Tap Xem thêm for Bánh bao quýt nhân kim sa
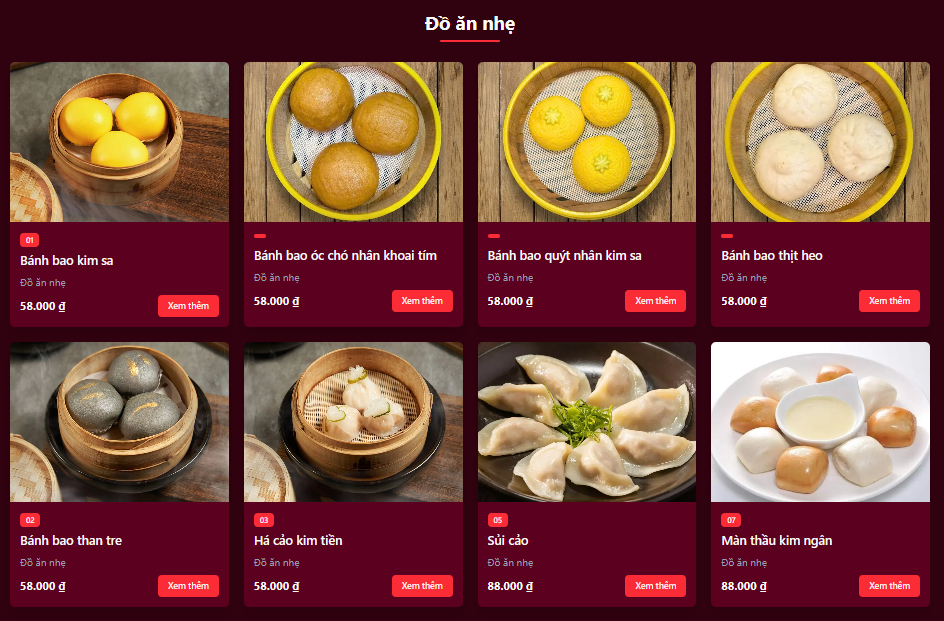Image resolution: width=944 pixels, height=621 pixels. tap(655, 301)
